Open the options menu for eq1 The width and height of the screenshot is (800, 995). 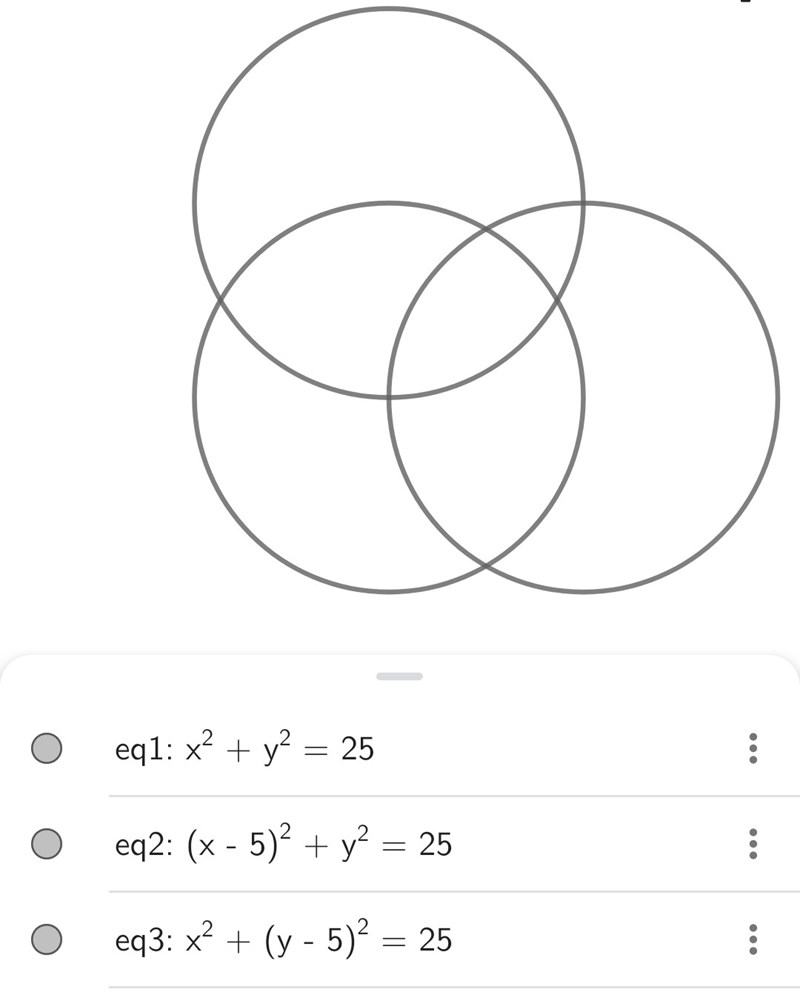752,748
